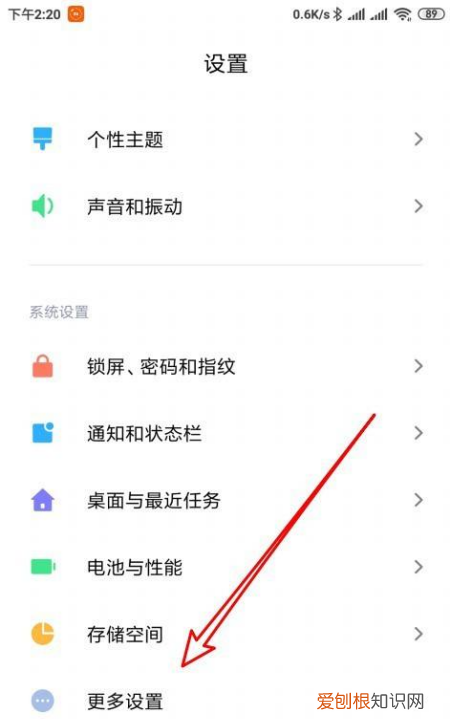The height and width of the screenshot is (720, 450).
Task: Go to 锁屏、密码和指纹
Action: [x=225, y=366]
